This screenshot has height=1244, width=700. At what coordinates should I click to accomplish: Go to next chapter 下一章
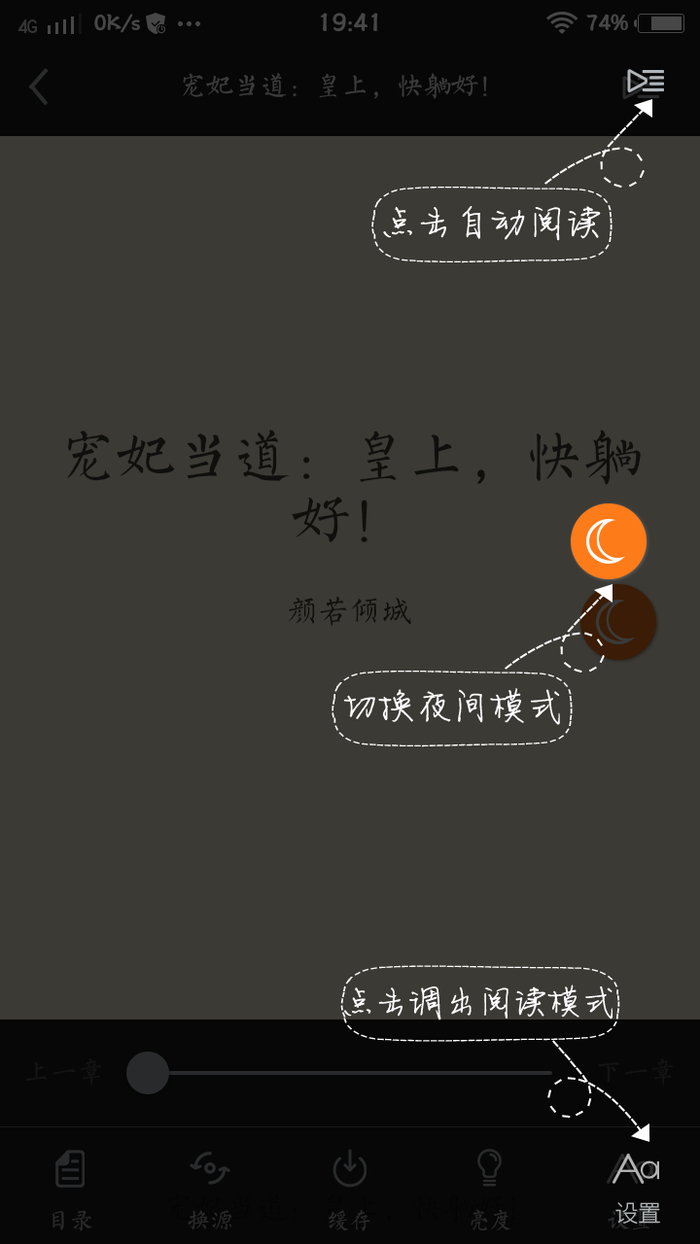[636, 1073]
